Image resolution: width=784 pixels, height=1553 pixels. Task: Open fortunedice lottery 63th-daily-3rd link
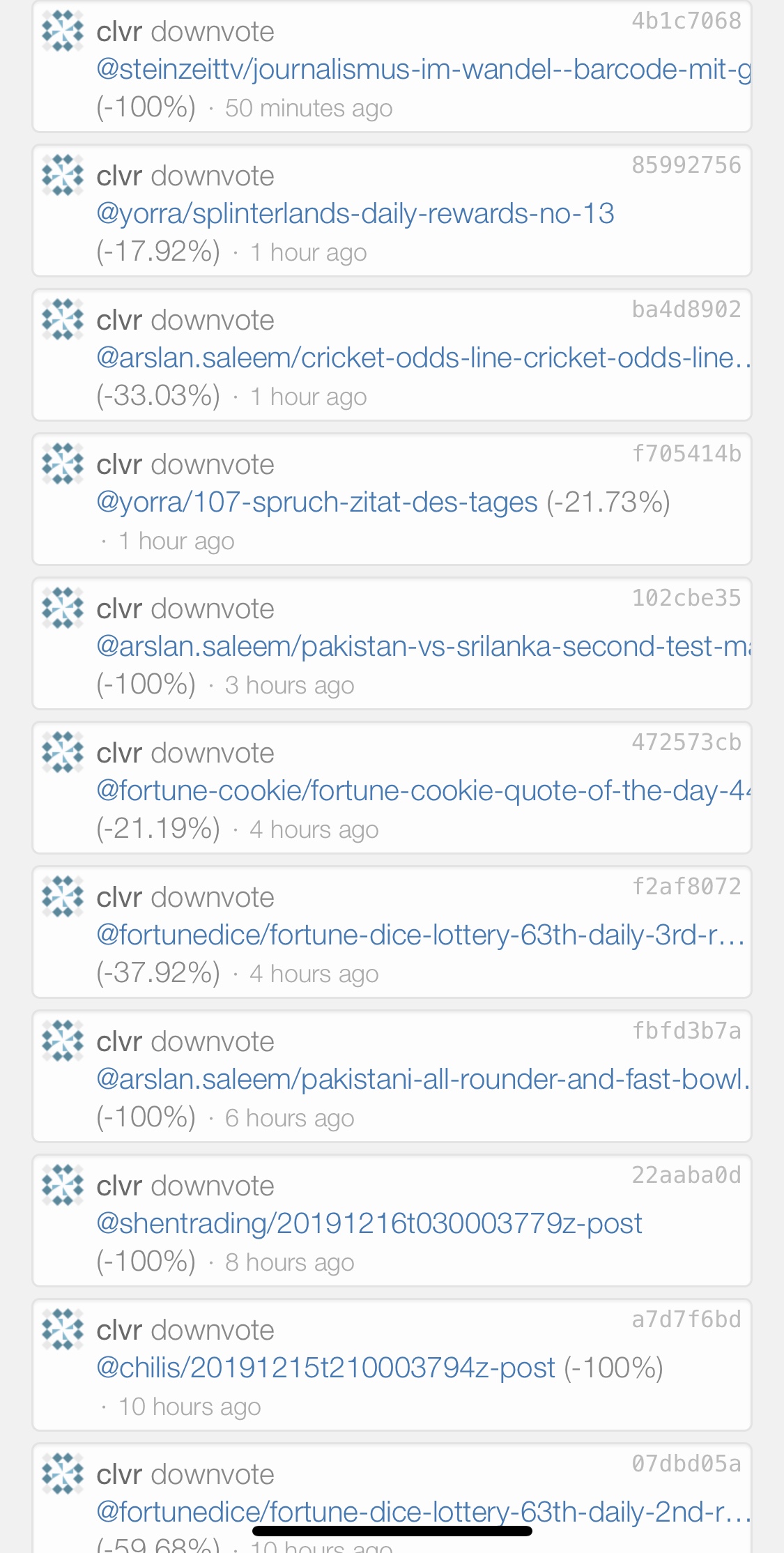pyautogui.click(x=421, y=935)
